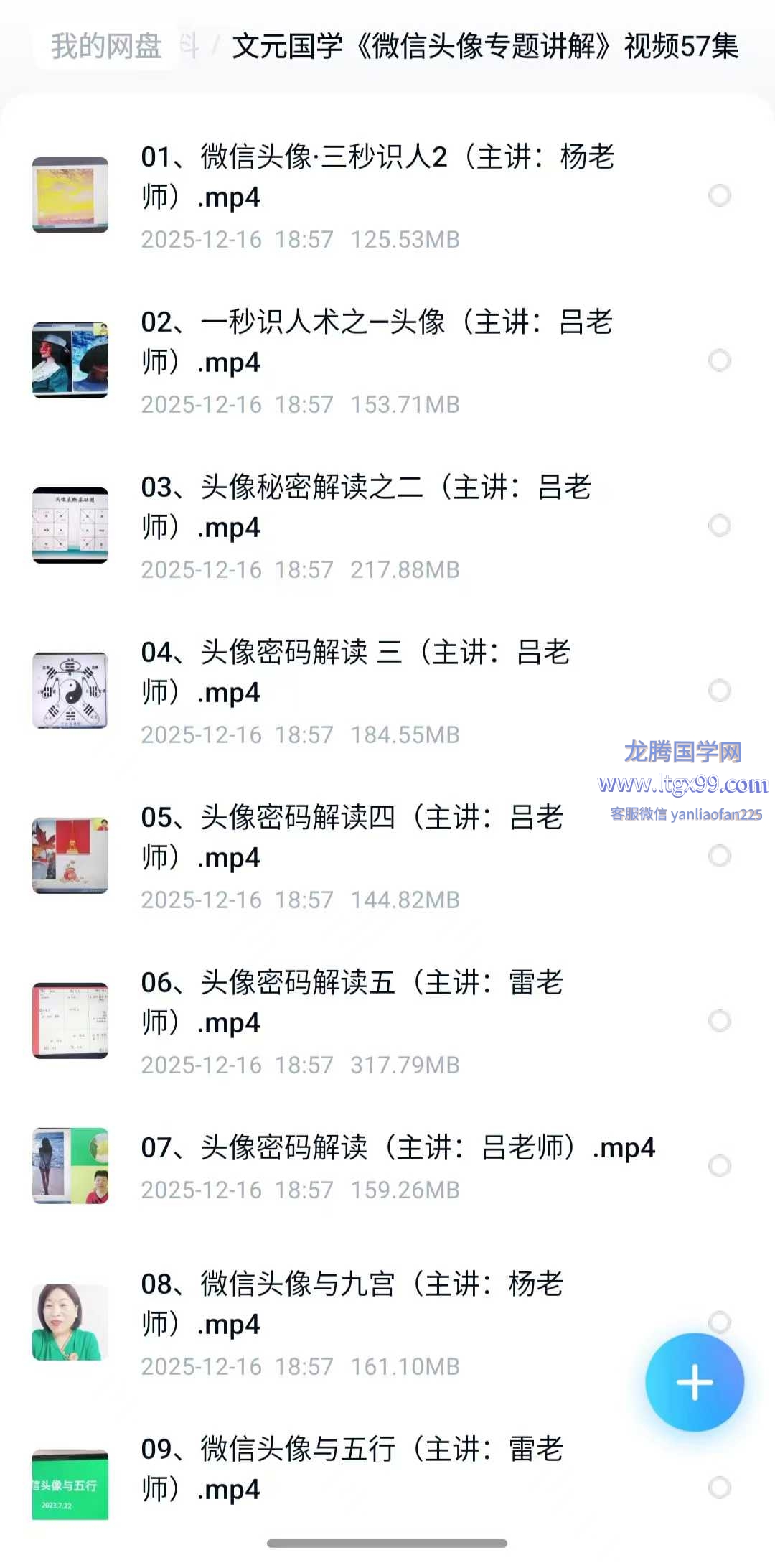Image resolution: width=775 pixels, height=1568 pixels.
Task: Select the checkbox for file 07
Action: coord(719,1166)
